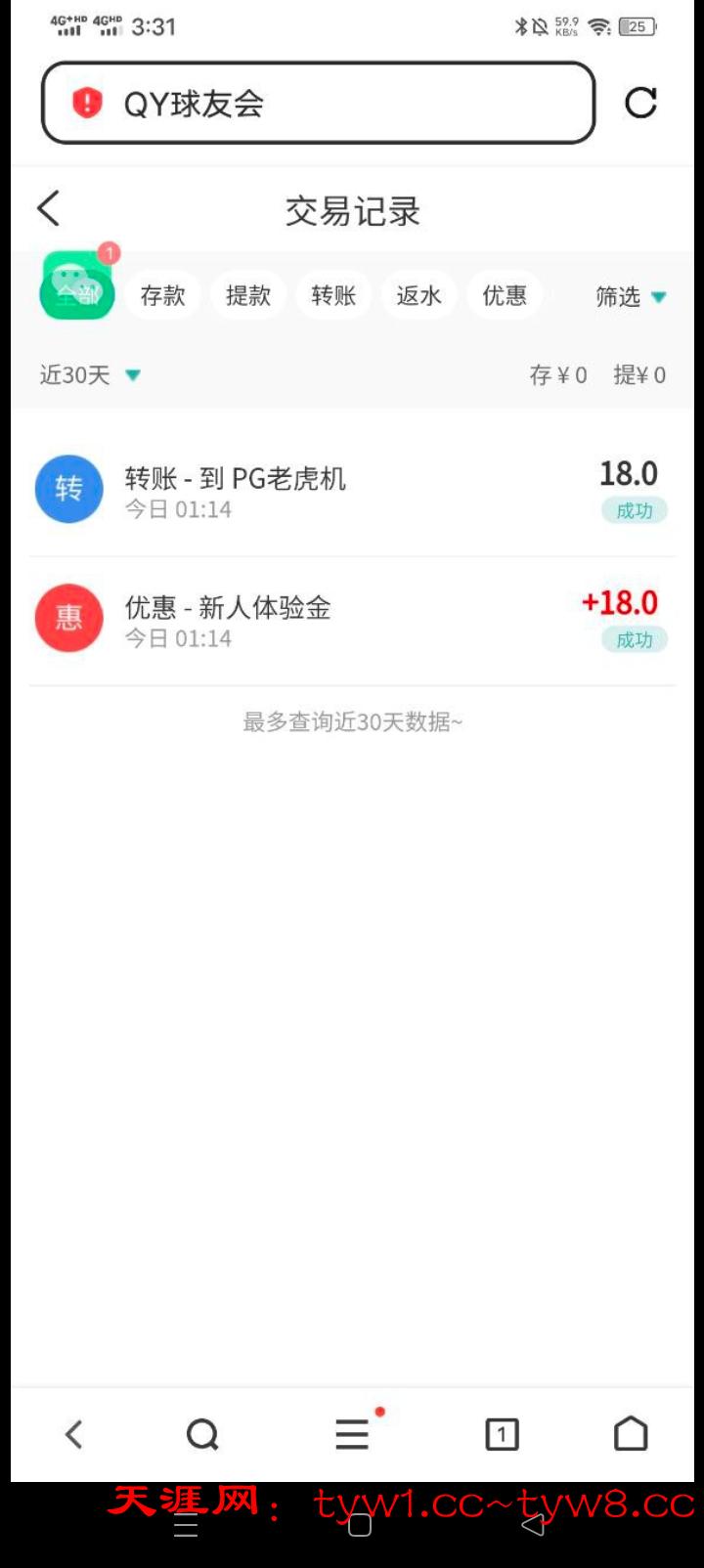
Task: Reload the page with the refresh icon
Action: tap(640, 103)
